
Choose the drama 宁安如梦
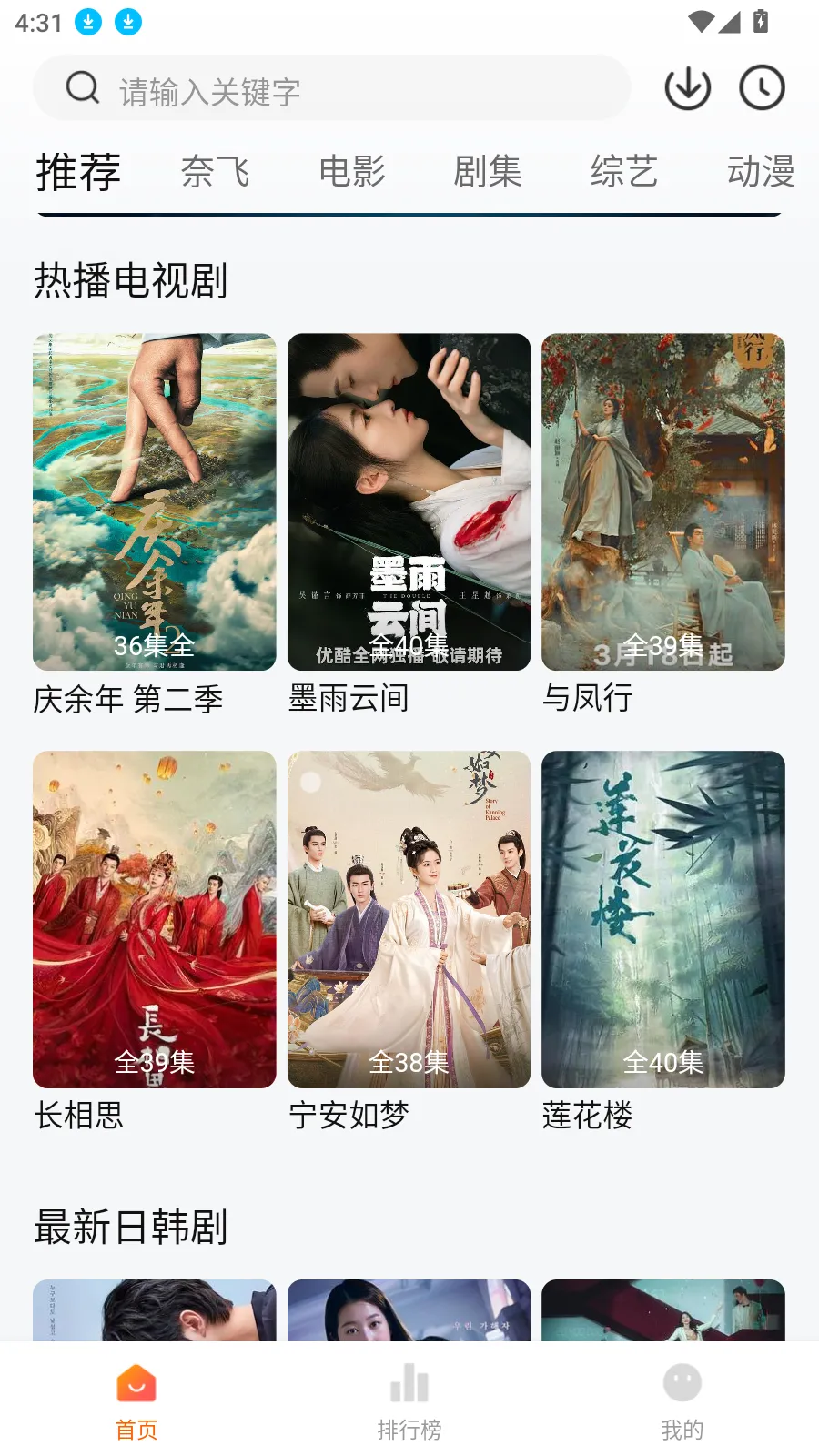pyautogui.click(x=409, y=919)
